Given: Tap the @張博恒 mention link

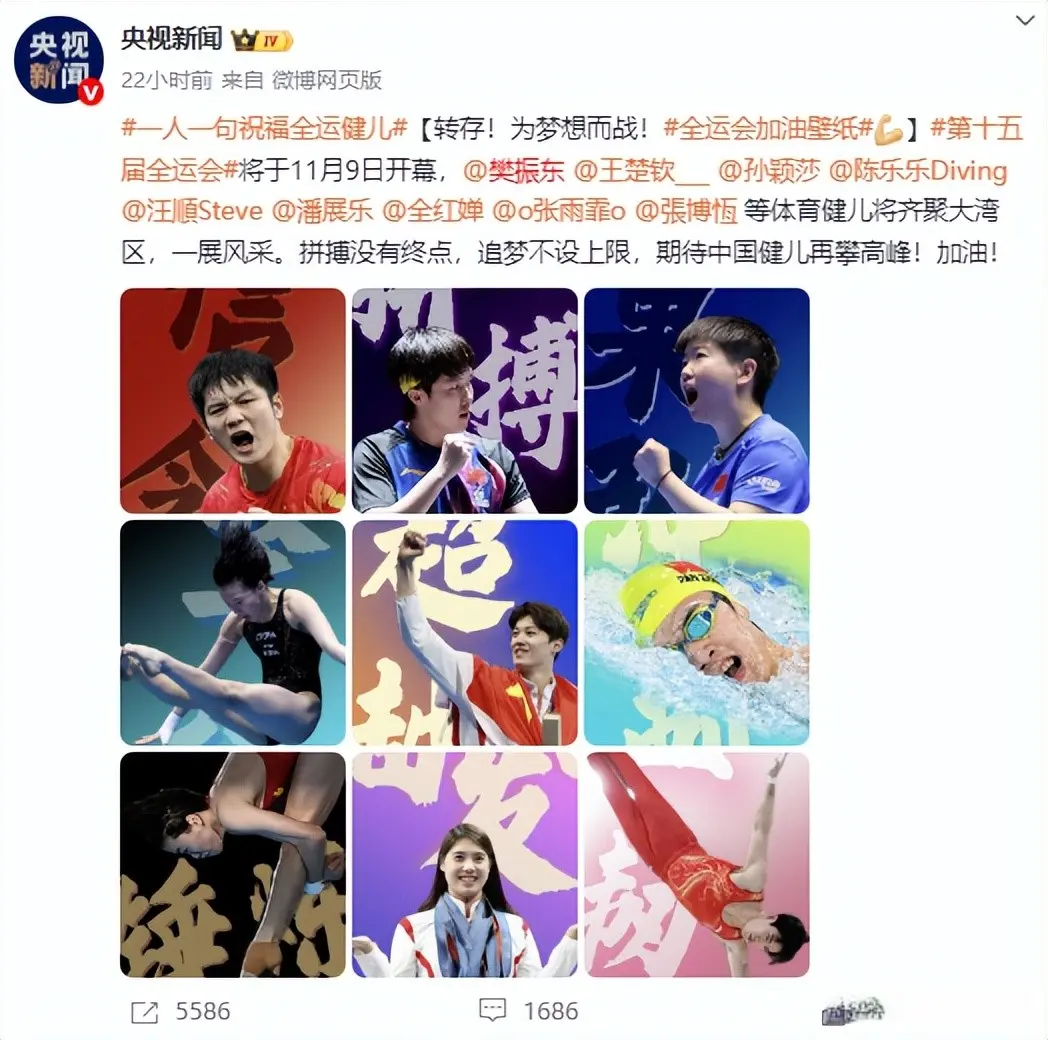Looking at the screenshot, I should click(x=690, y=212).
